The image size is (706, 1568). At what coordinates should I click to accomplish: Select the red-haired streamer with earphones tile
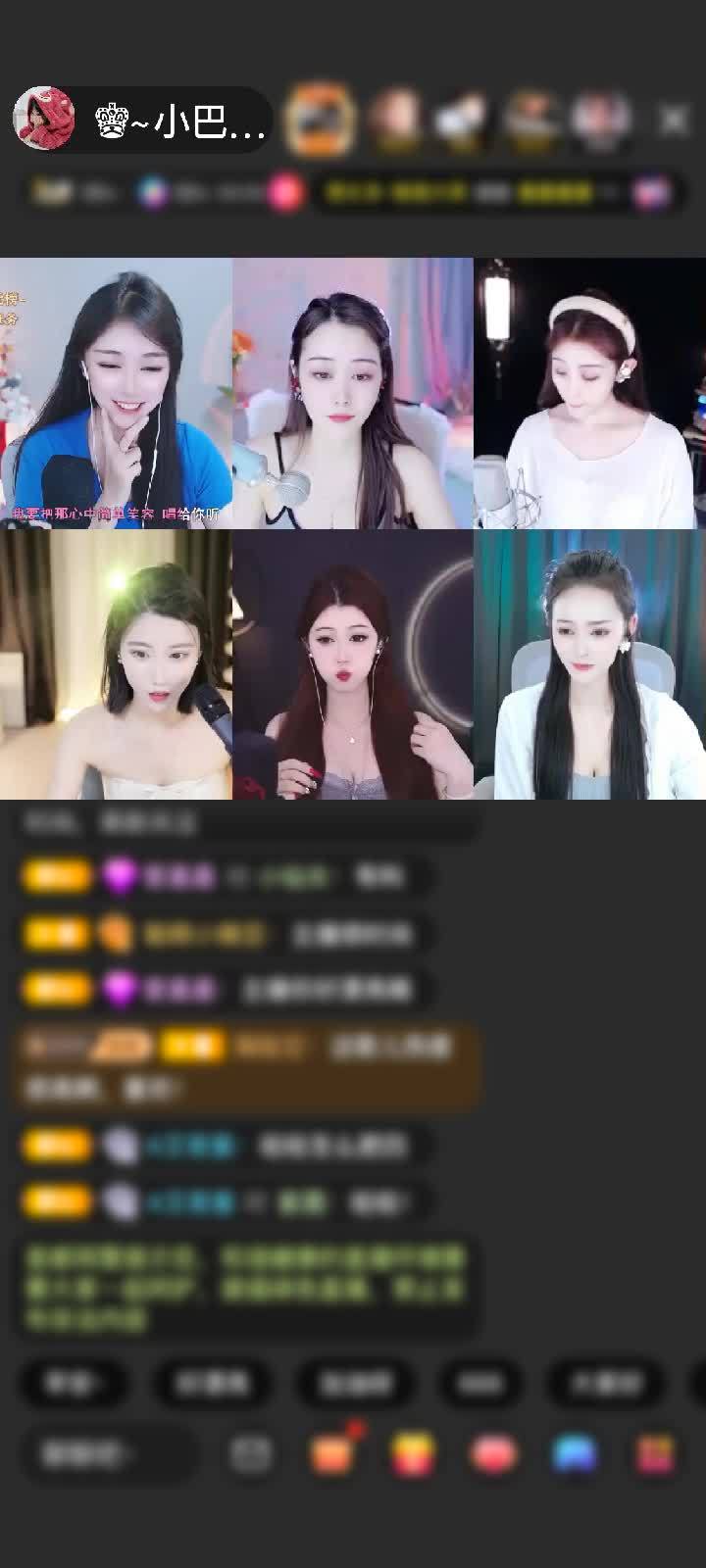[353, 664]
